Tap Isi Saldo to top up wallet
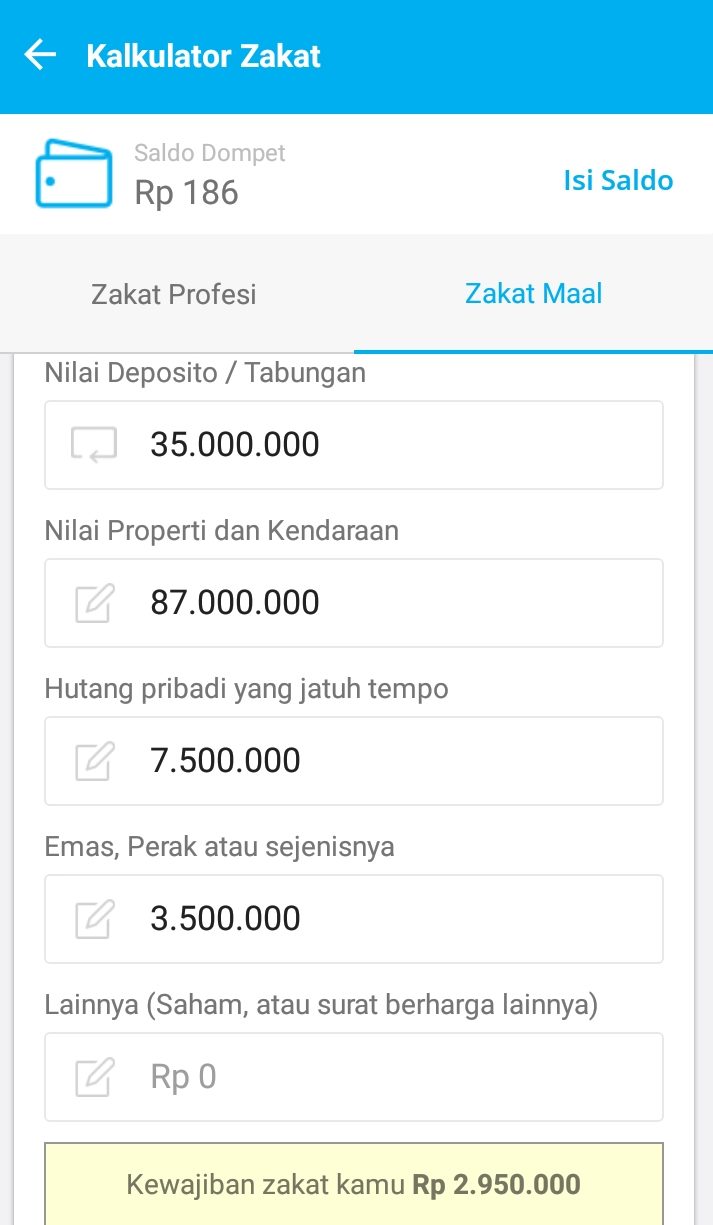The height and width of the screenshot is (1225, 713). pos(618,181)
